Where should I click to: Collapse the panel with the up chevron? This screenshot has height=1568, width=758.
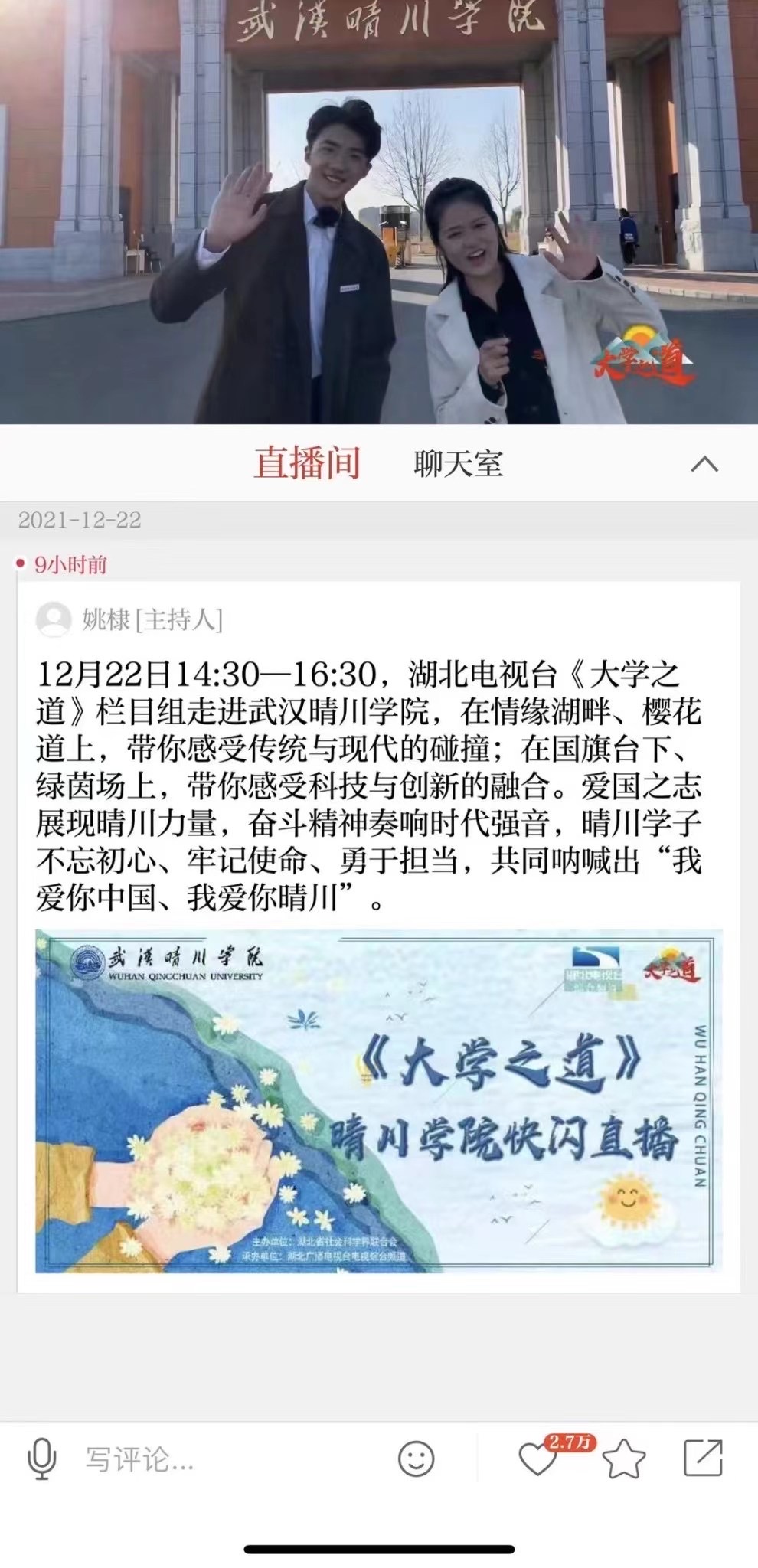(704, 464)
